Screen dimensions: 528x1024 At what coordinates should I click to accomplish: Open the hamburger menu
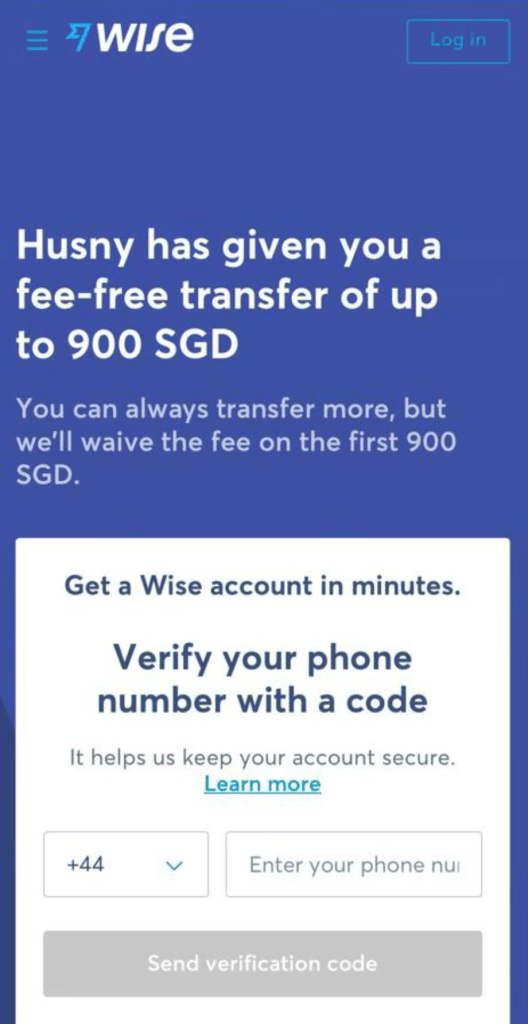[37, 40]
